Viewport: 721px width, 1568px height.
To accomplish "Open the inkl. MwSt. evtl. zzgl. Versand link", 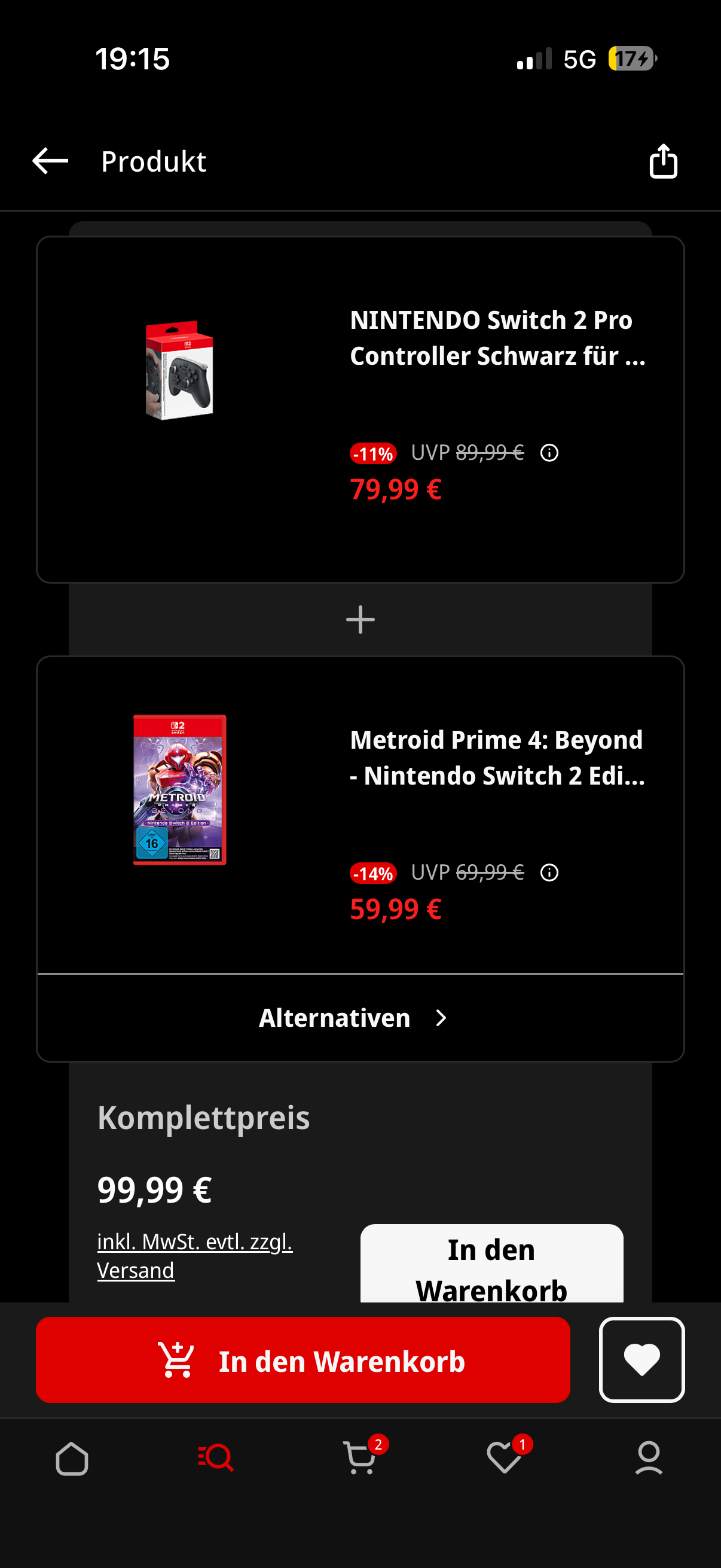I will click(195, 1256).
